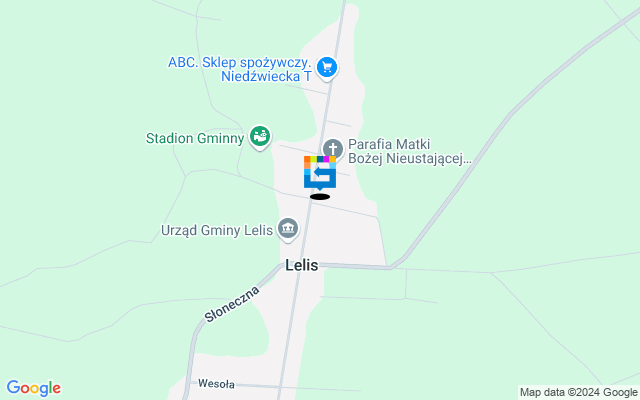Select the Stadion Gminny stadium marker
640x400 pixels.
(x=260, y=135)
